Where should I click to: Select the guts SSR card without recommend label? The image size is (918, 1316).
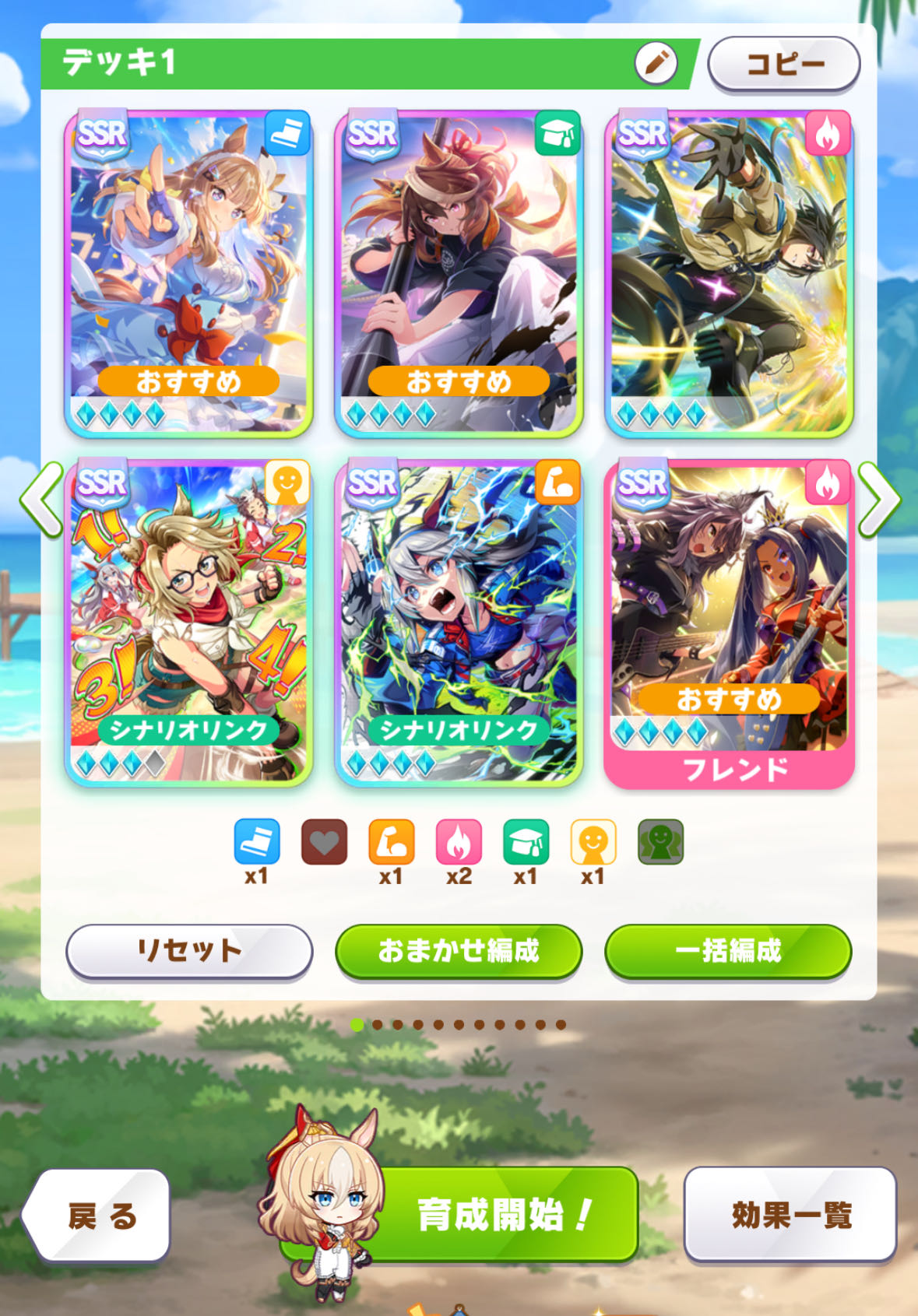pyautogui.click(x=729, y=272)
